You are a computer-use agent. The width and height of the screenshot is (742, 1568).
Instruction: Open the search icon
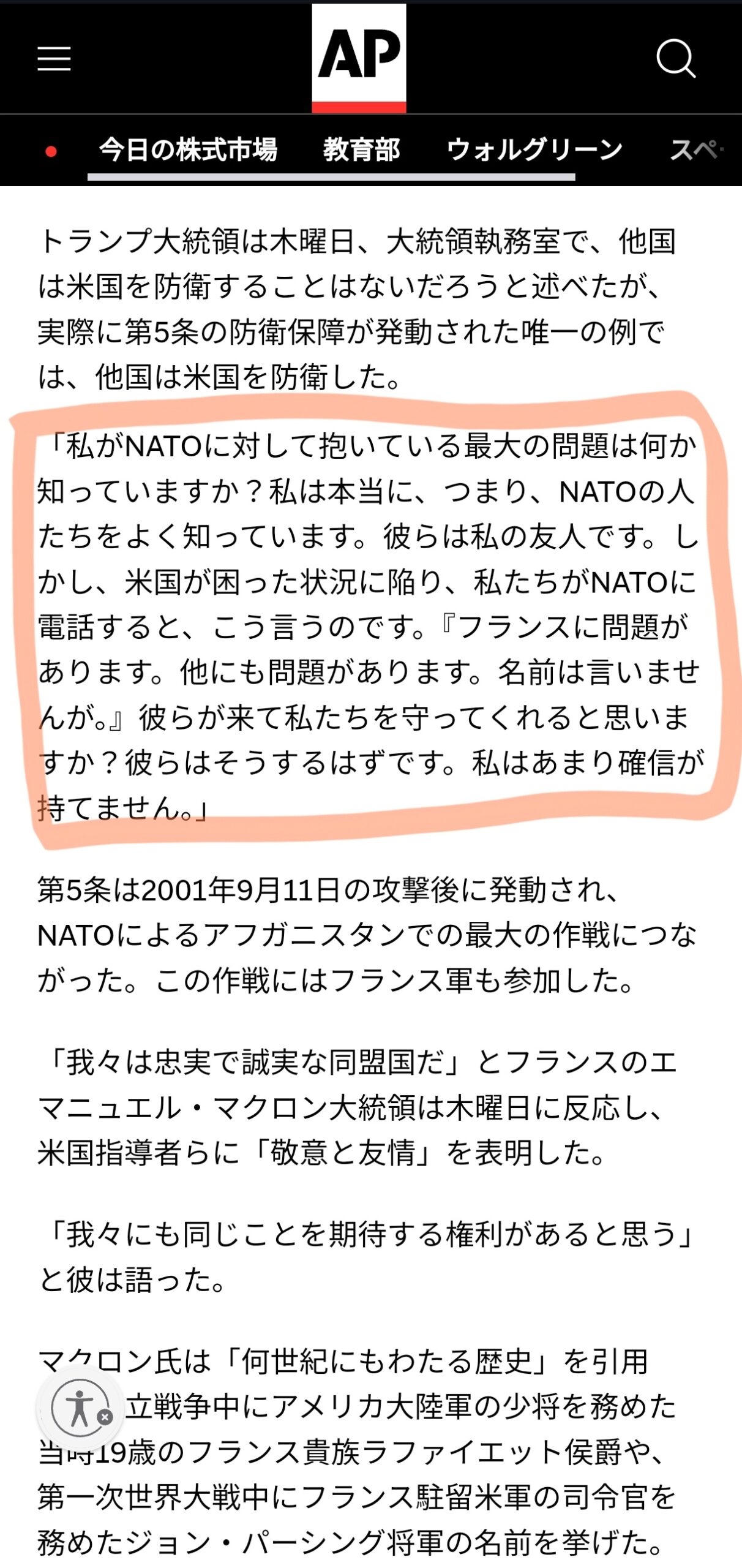[x=676, y=59]
